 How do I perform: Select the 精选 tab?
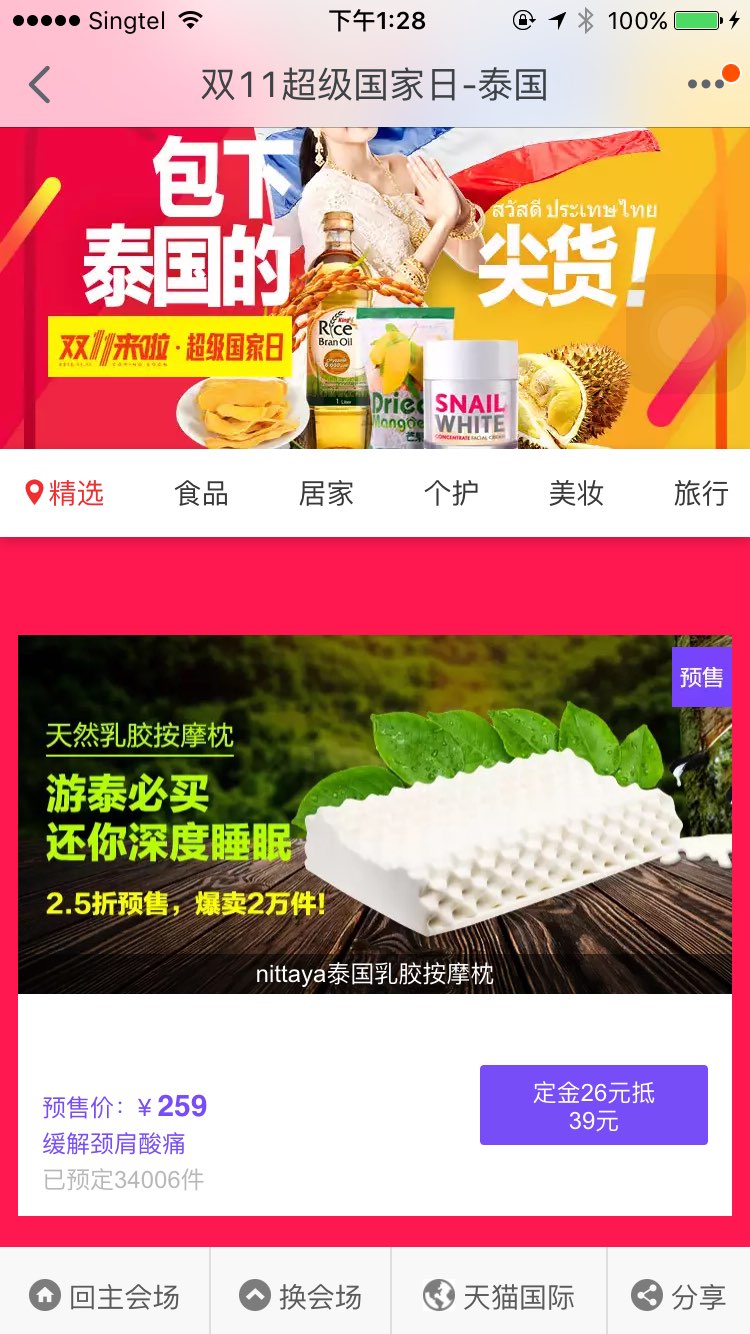(65, 493)
